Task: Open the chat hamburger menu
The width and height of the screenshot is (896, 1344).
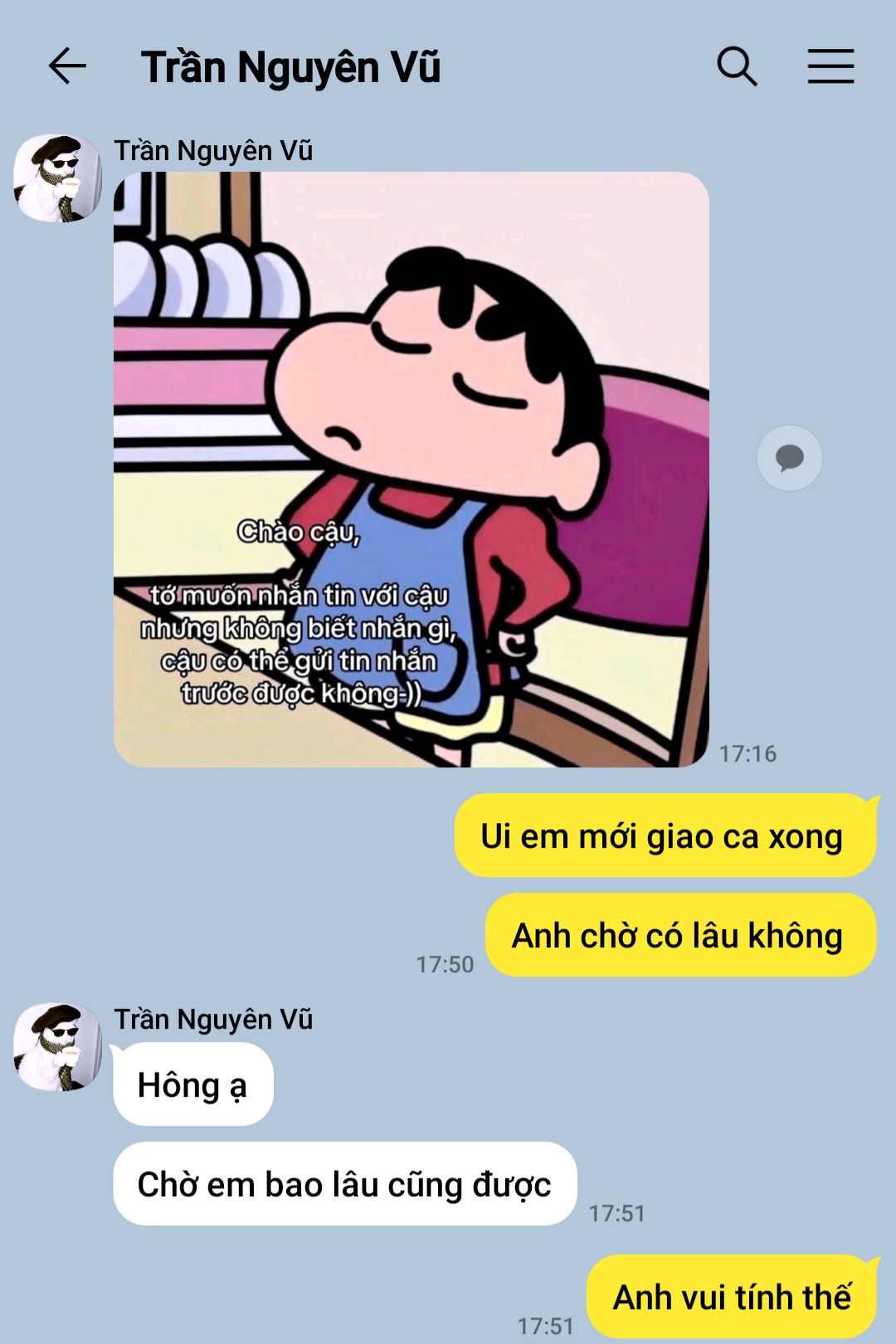Action: [x=830, y=66]
